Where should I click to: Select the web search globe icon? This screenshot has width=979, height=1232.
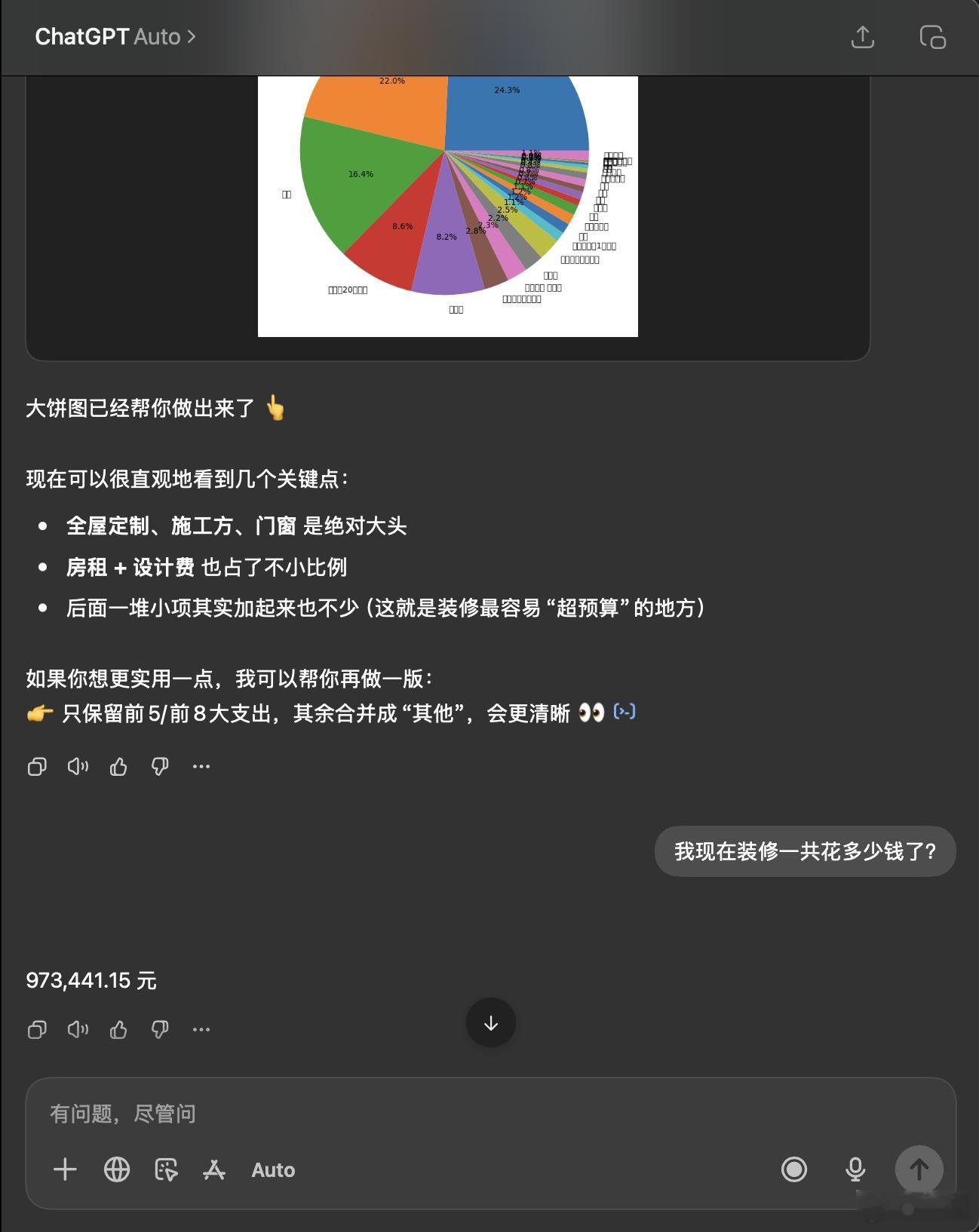click(117, 1169)
